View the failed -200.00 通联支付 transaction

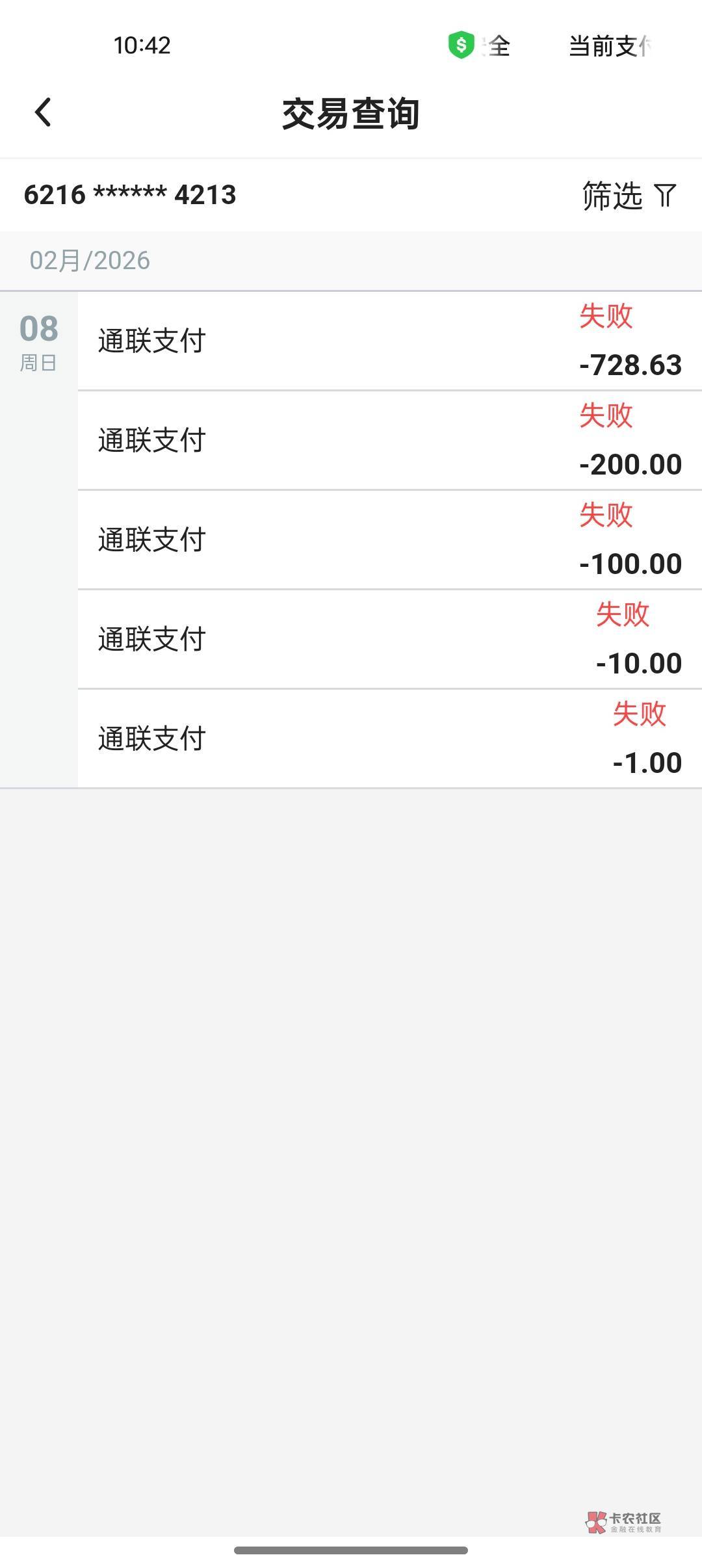point(389,441)
